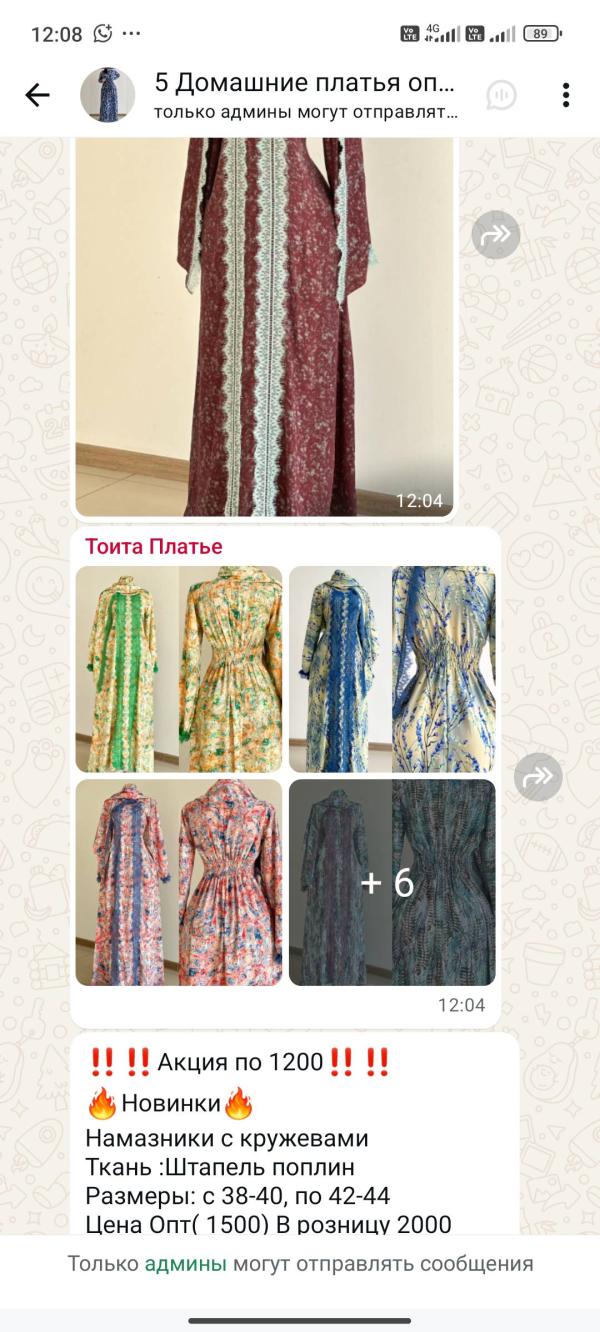The image size is (600, 1332).
Task: Open the three-dot overflow menu
Action: coord(566,95)
